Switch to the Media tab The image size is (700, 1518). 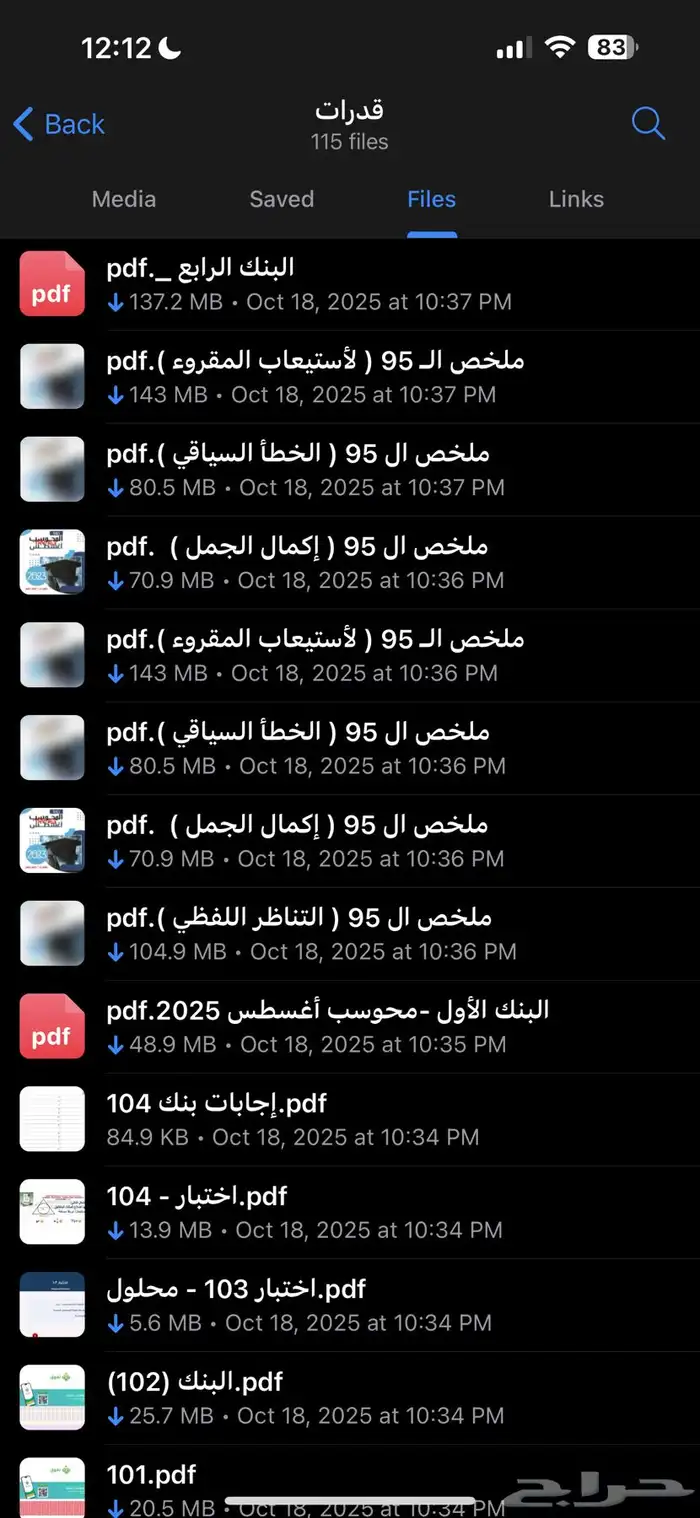click(124, 199)
